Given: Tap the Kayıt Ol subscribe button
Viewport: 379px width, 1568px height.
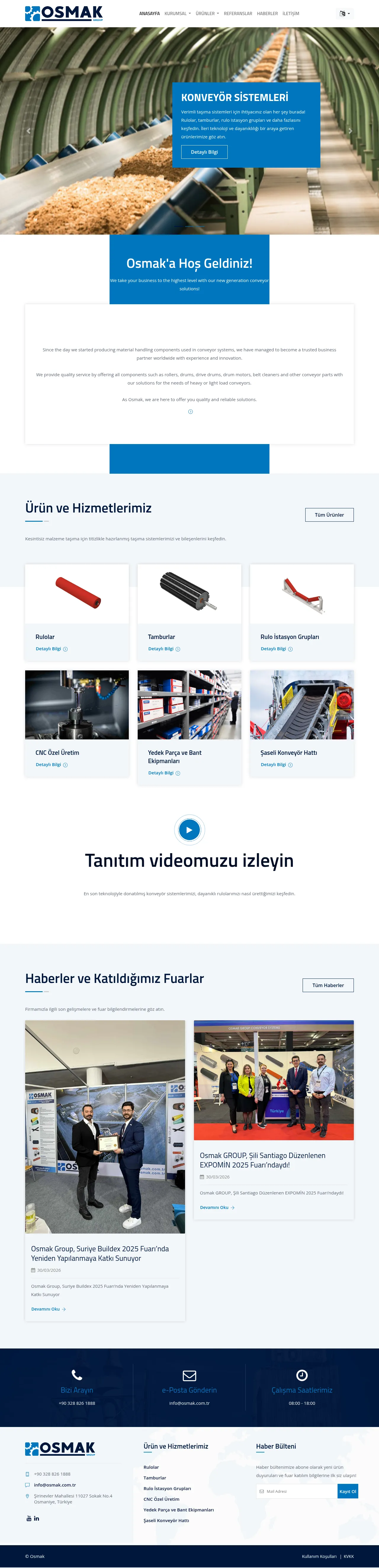Looking at the screenshot, I should pos(347,1491).
